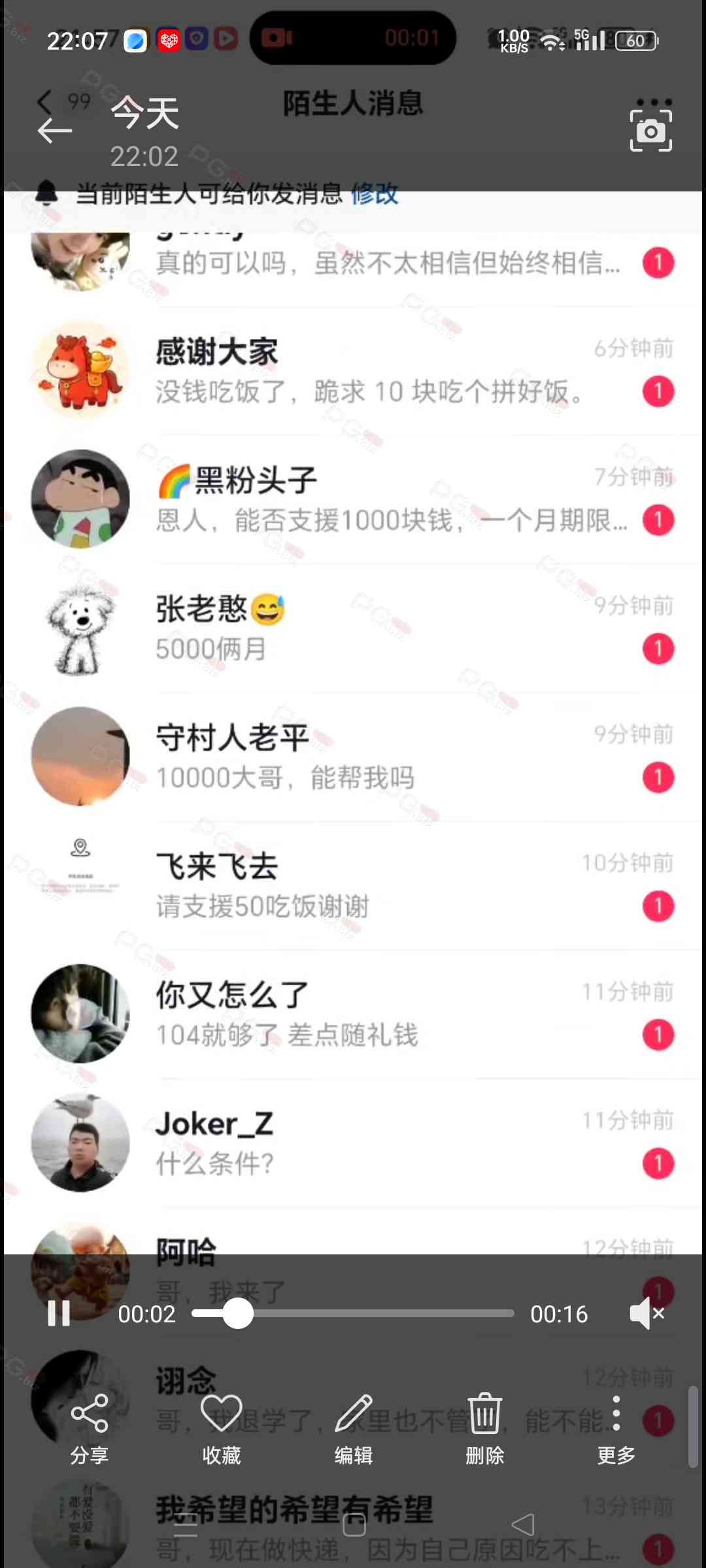Edit the video with 编辑
The height and width of the screenshot is (1568, 706).
pos(354,1429)
